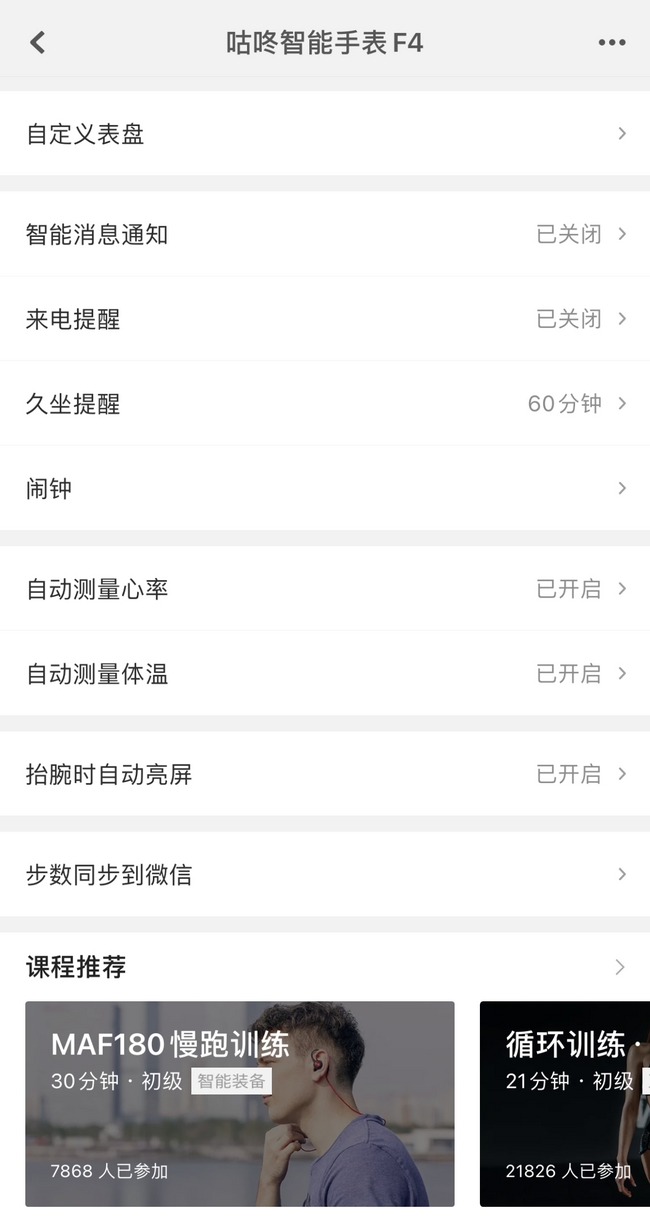650x1221 pixels.
Task: Open 自定义表盘 settings
Action: click(325, 133)
